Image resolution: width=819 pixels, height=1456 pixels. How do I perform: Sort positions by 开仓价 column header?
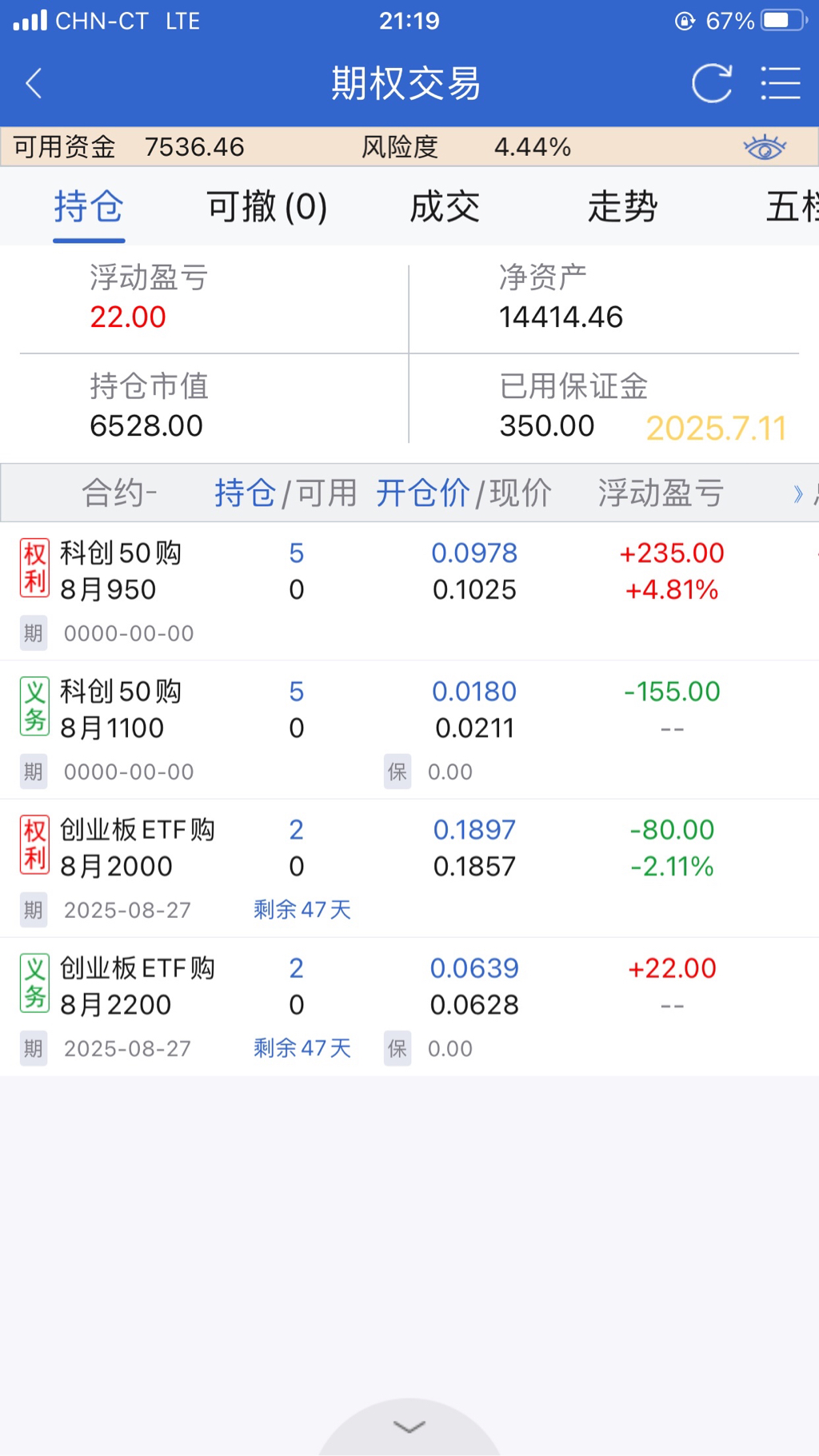[x=422, y=493]
